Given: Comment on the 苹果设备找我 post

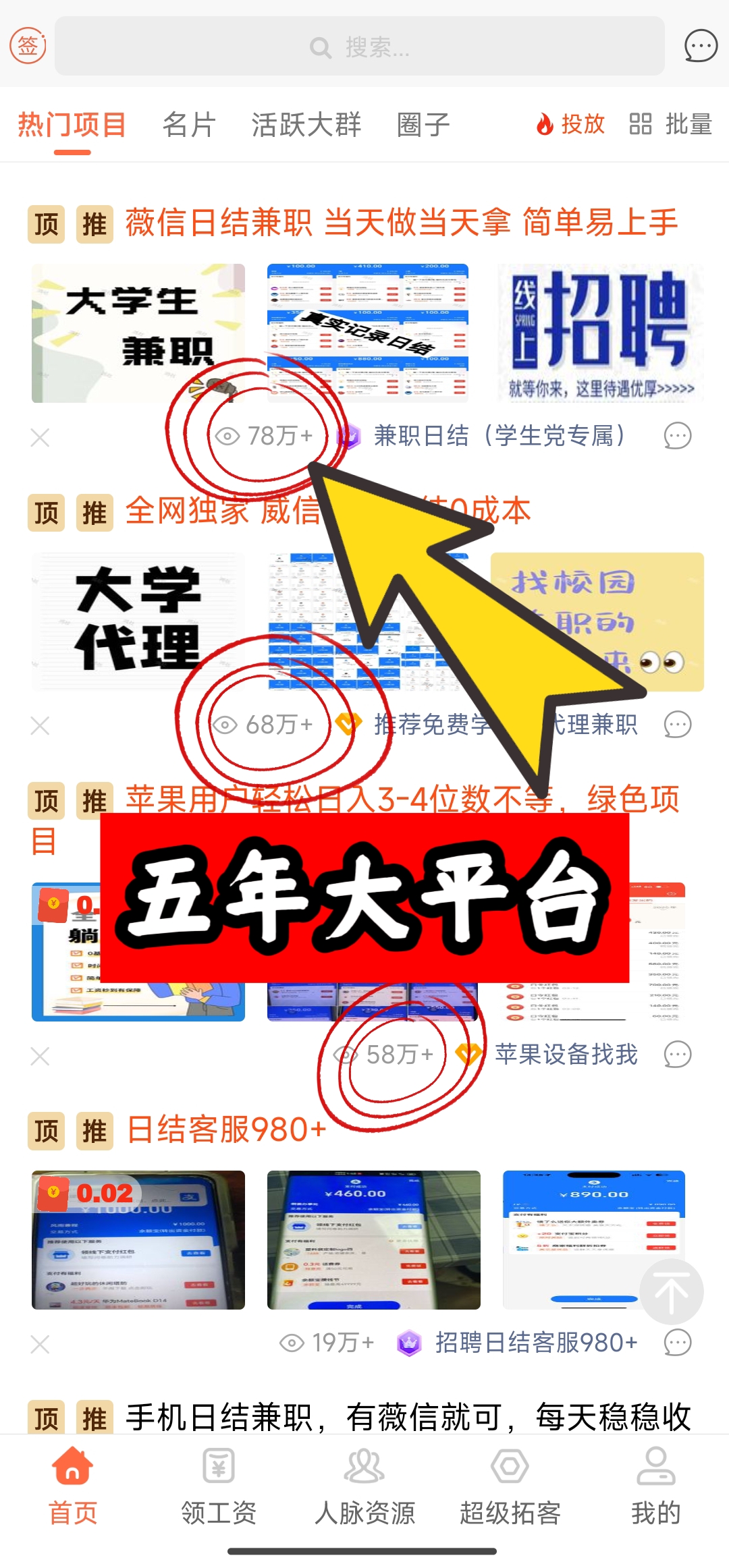Looking at the screenshot, I should point(677,1055).
